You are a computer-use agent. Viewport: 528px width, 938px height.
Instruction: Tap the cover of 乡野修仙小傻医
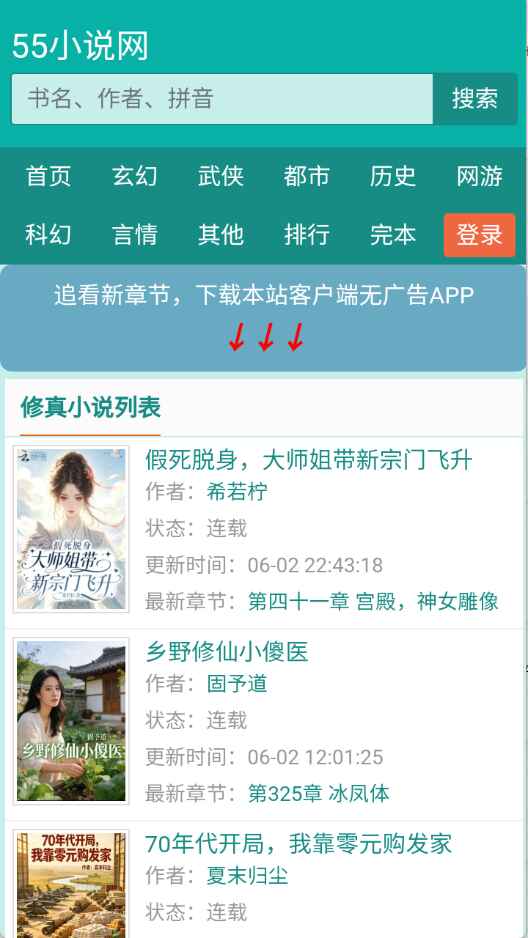click(71, 721)
